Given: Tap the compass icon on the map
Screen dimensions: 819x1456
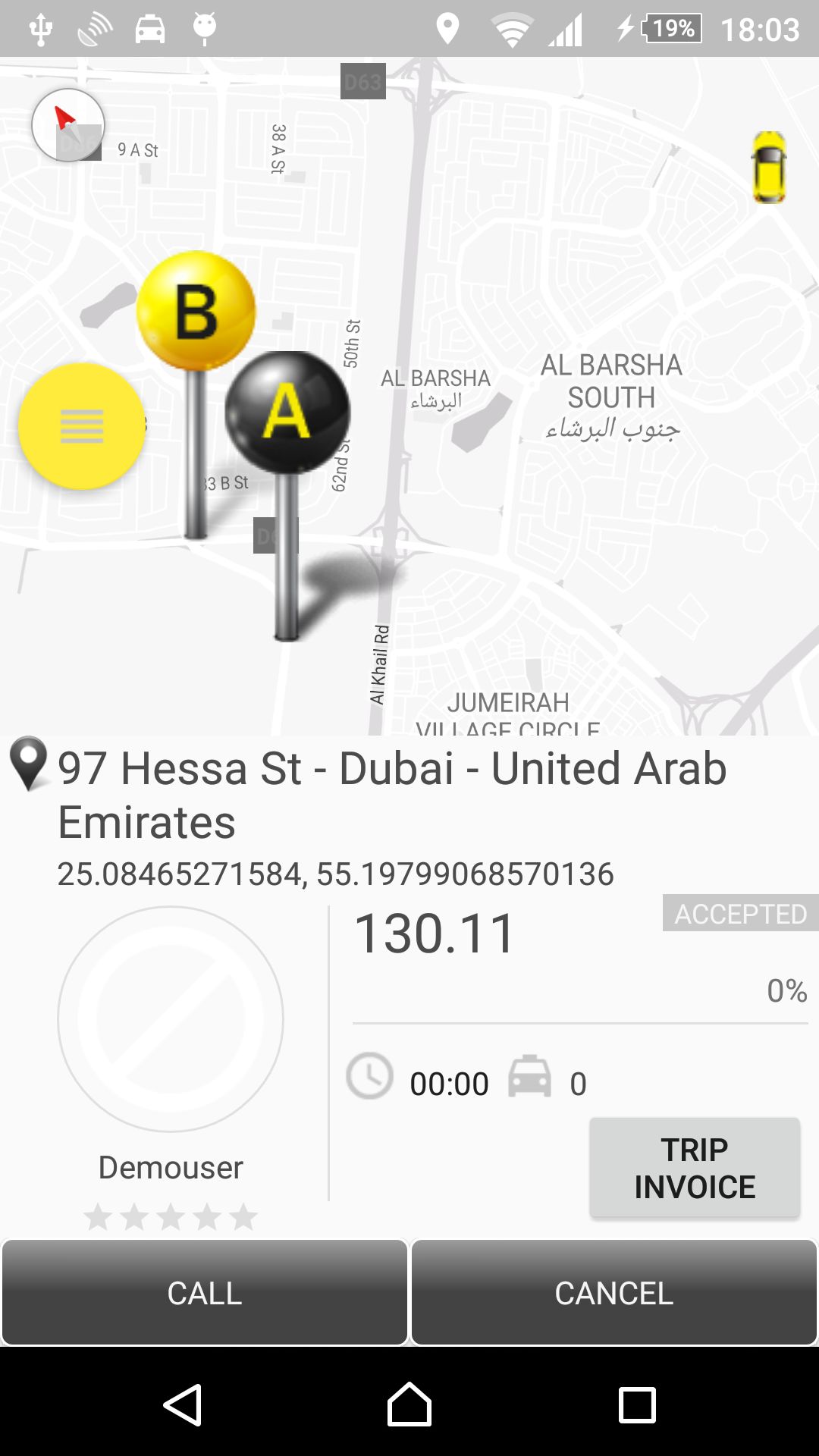Looking at the screenshot, I should [x=68, y=125].
